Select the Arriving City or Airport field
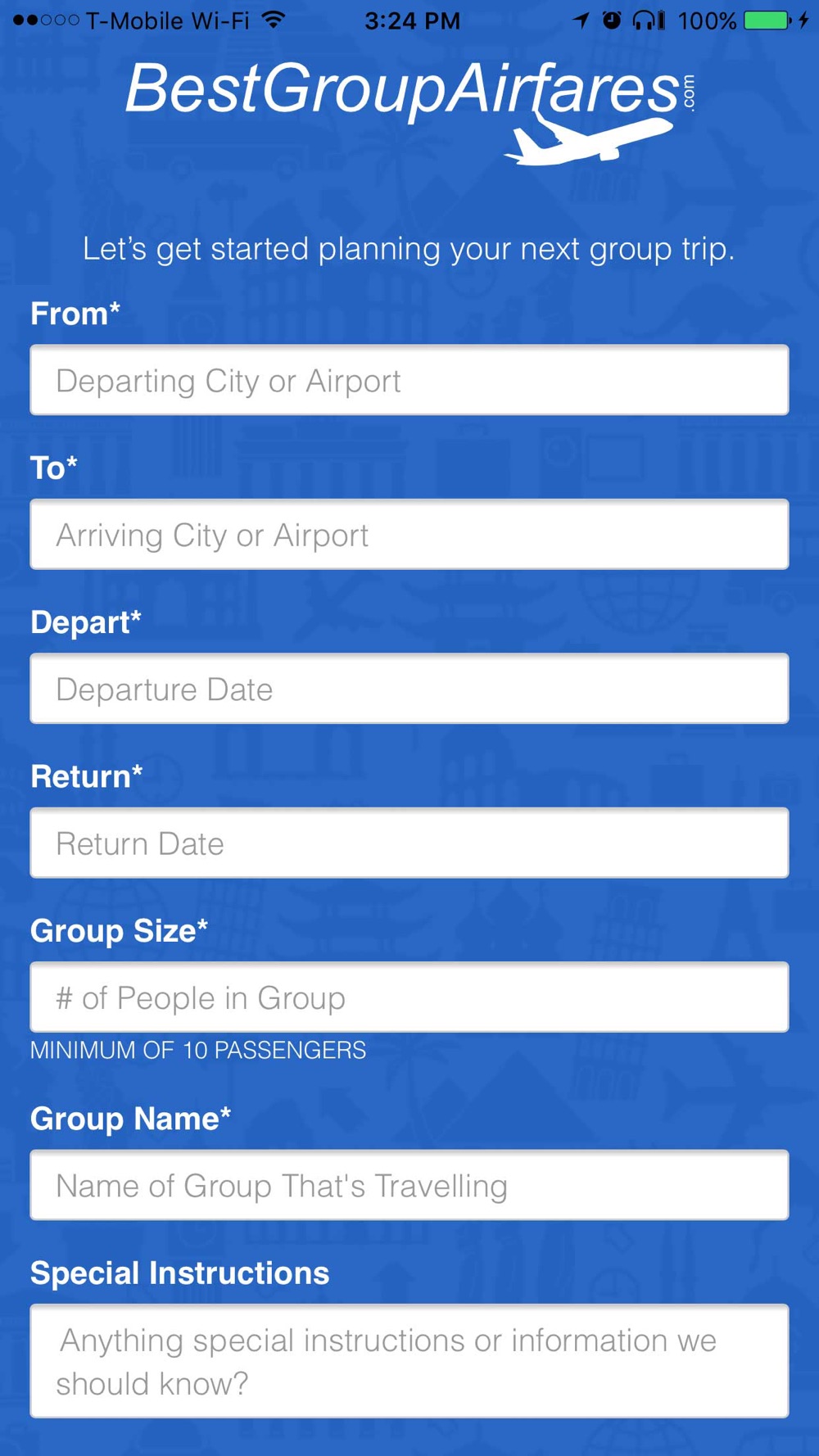Viewport: 819px width, 1456px height. 409,534
